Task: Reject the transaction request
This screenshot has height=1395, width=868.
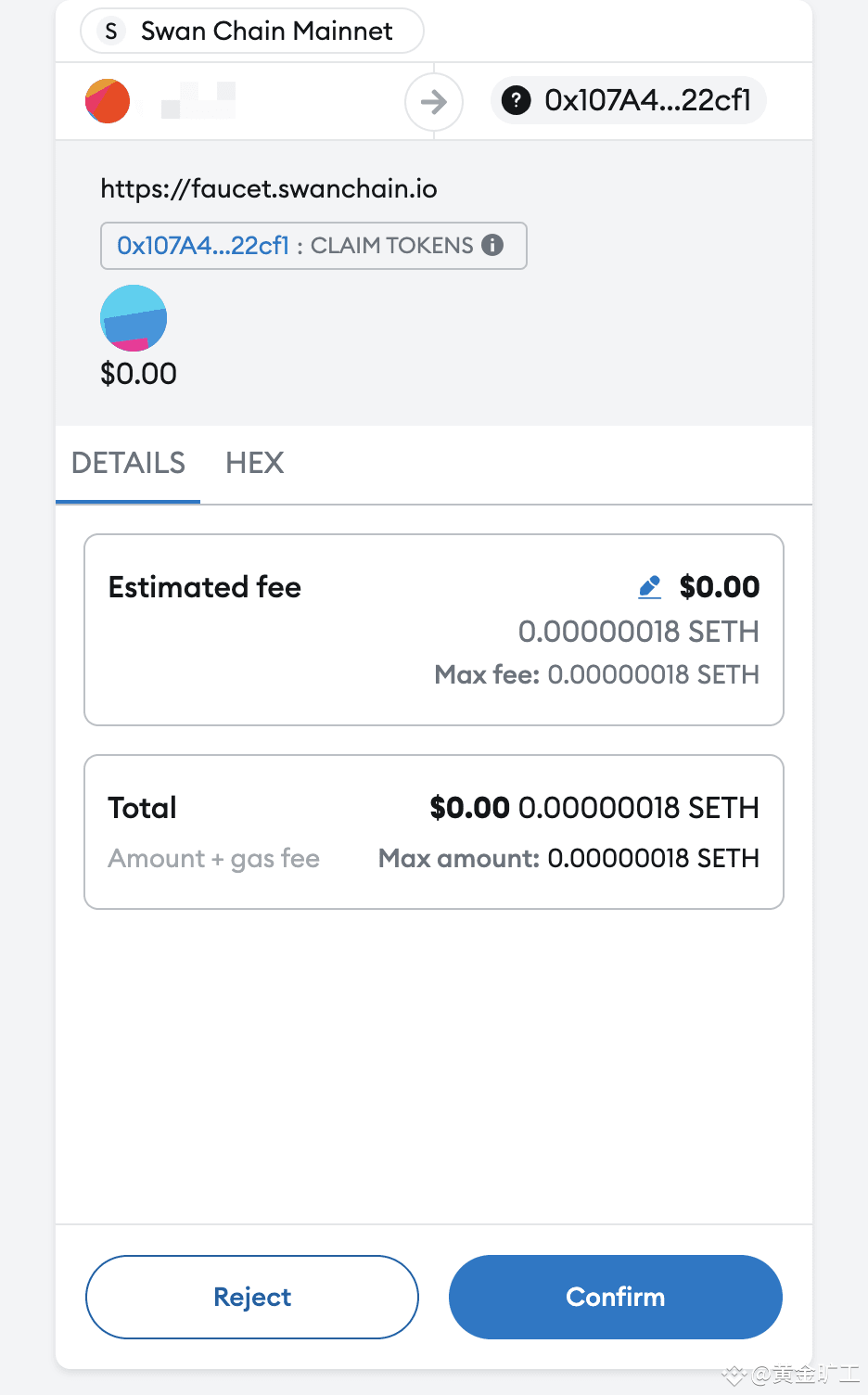Action: point(252,1297)
